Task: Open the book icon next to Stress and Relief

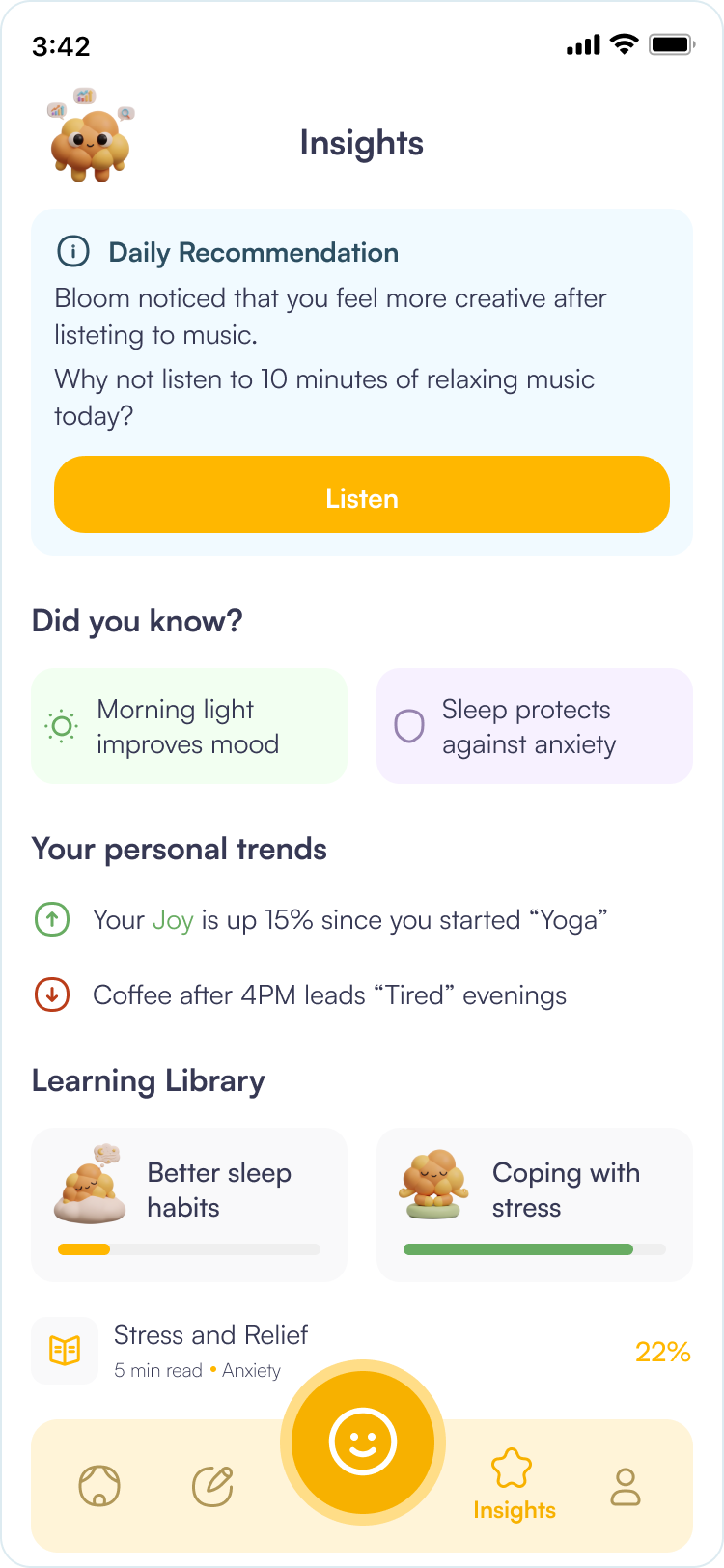Action: (64, 1350)
